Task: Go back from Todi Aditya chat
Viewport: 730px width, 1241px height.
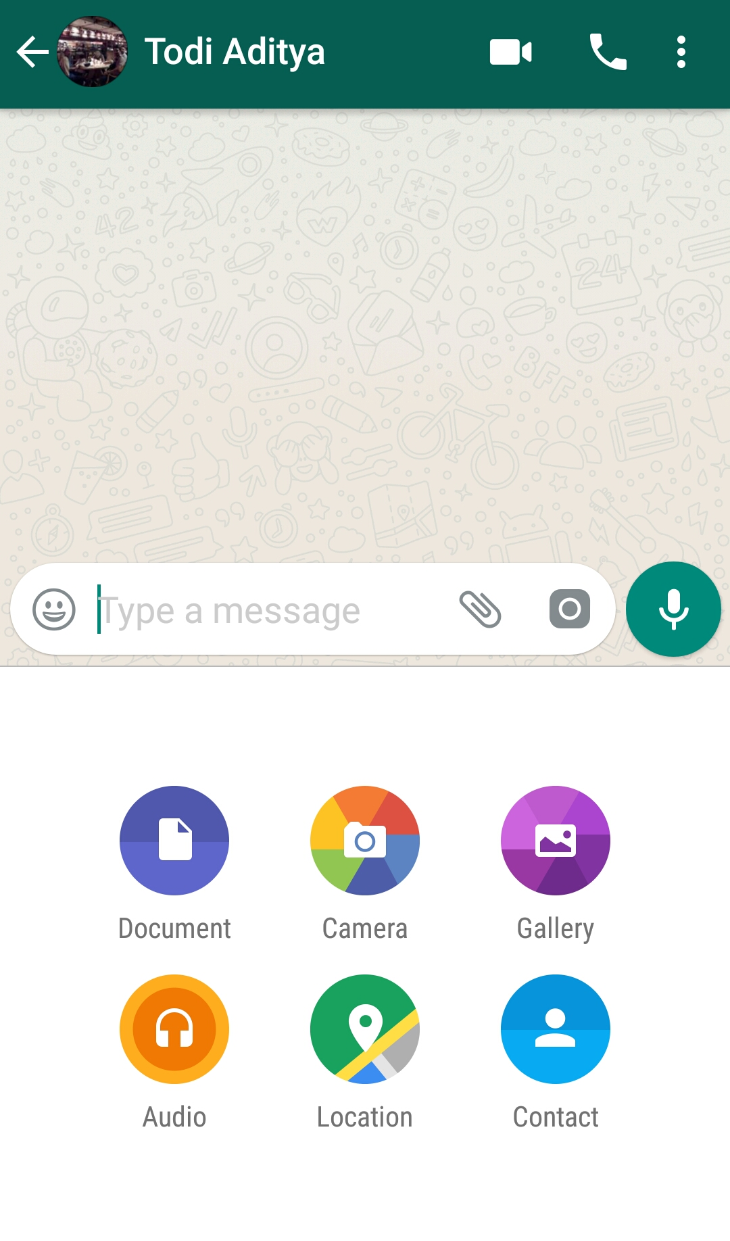Action: pyautogui.click(x=32, y=52)
